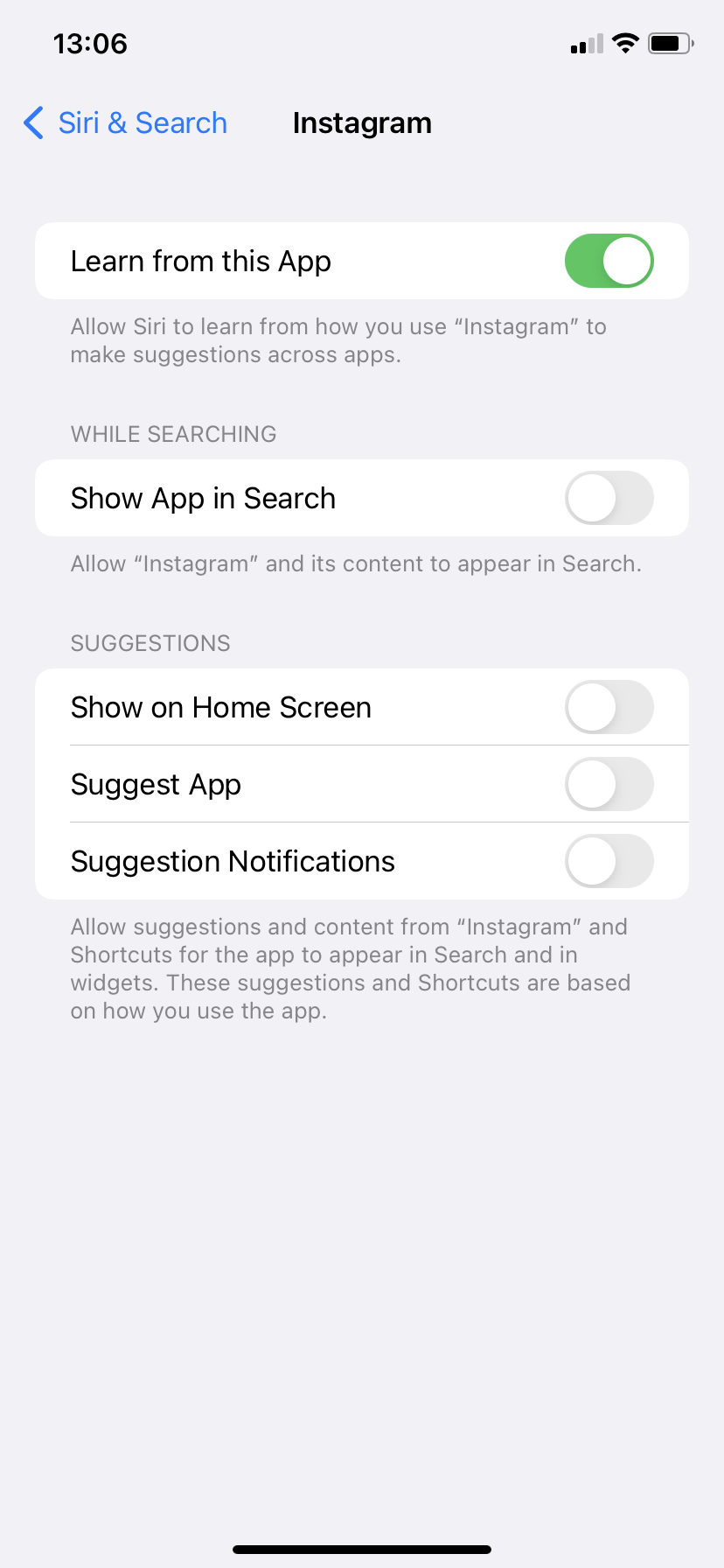Image resolution: width=724 pixels, height=1568 pixels.
Task: Enable Show App in Search
Action: click(x=609, y=498)
